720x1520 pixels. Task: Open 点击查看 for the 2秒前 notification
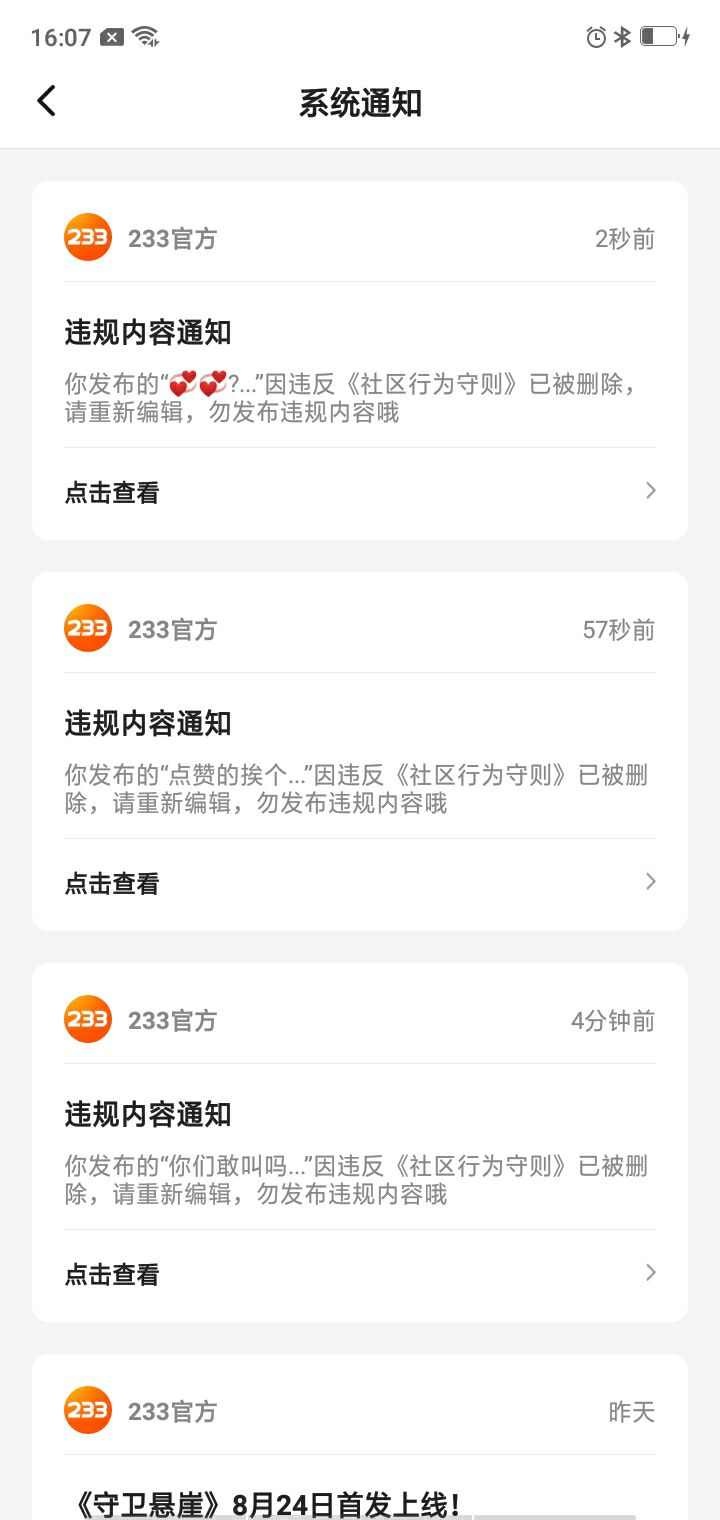point(360,493)
